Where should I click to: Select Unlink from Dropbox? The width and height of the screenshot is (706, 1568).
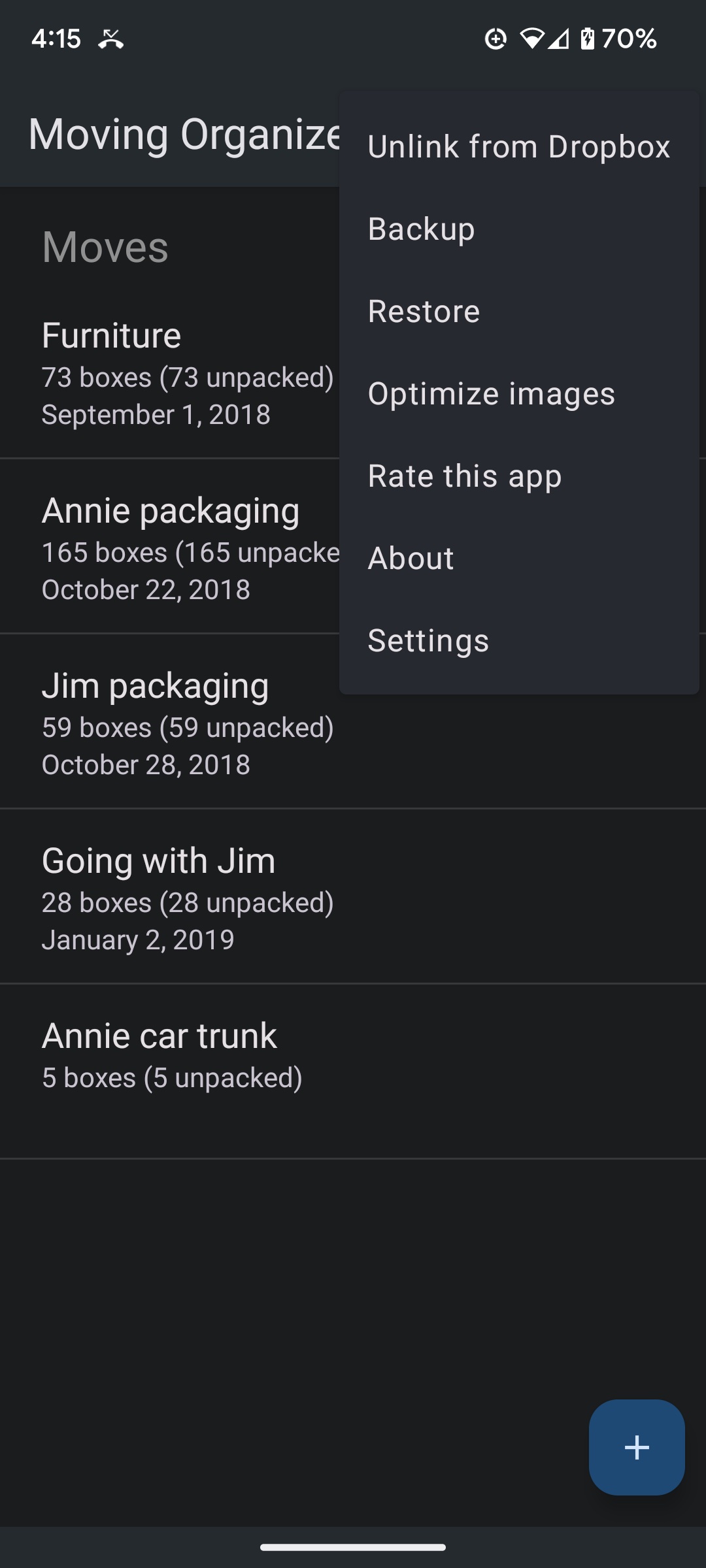click(x=519, y=146)
